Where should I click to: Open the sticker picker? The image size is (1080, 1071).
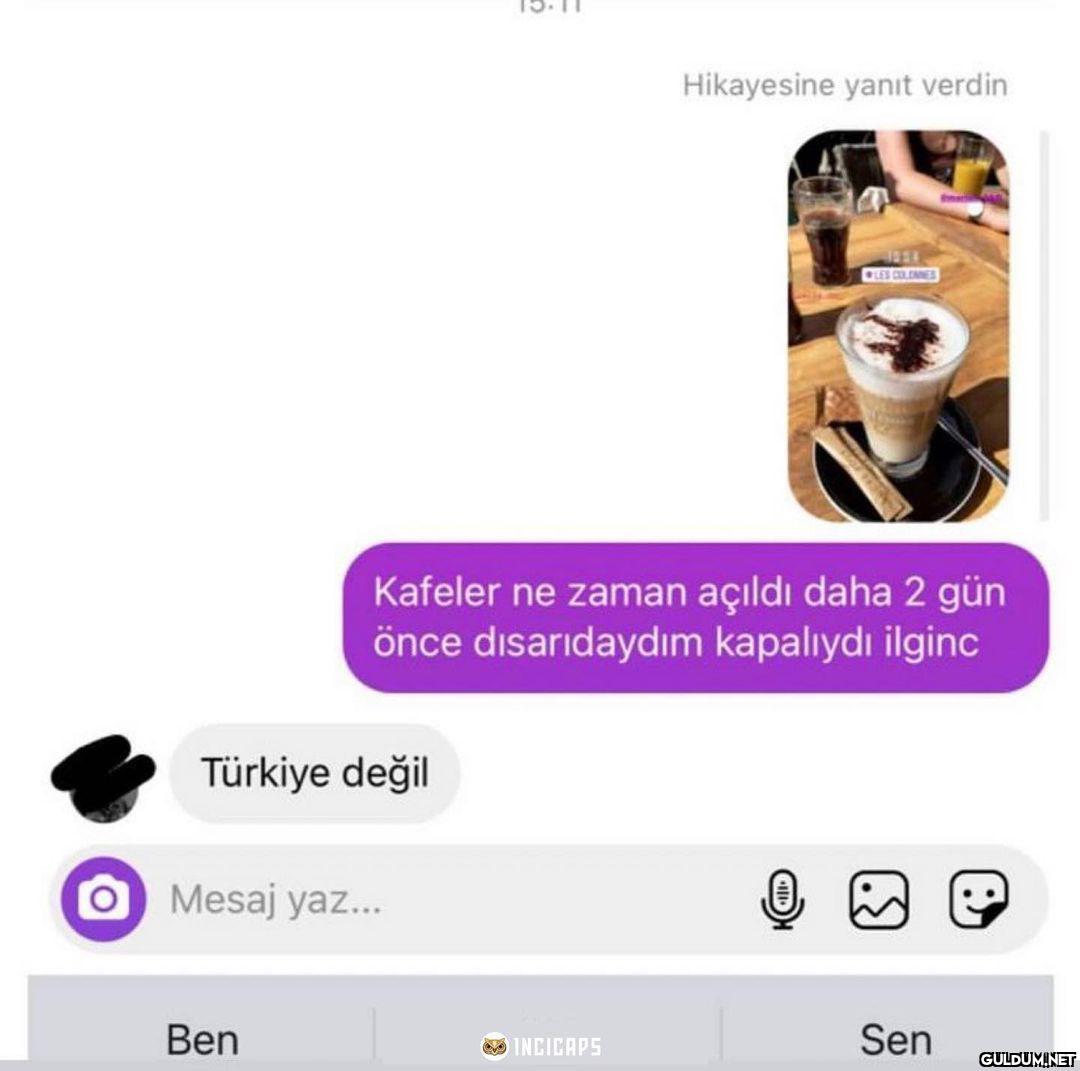point(978,899)
